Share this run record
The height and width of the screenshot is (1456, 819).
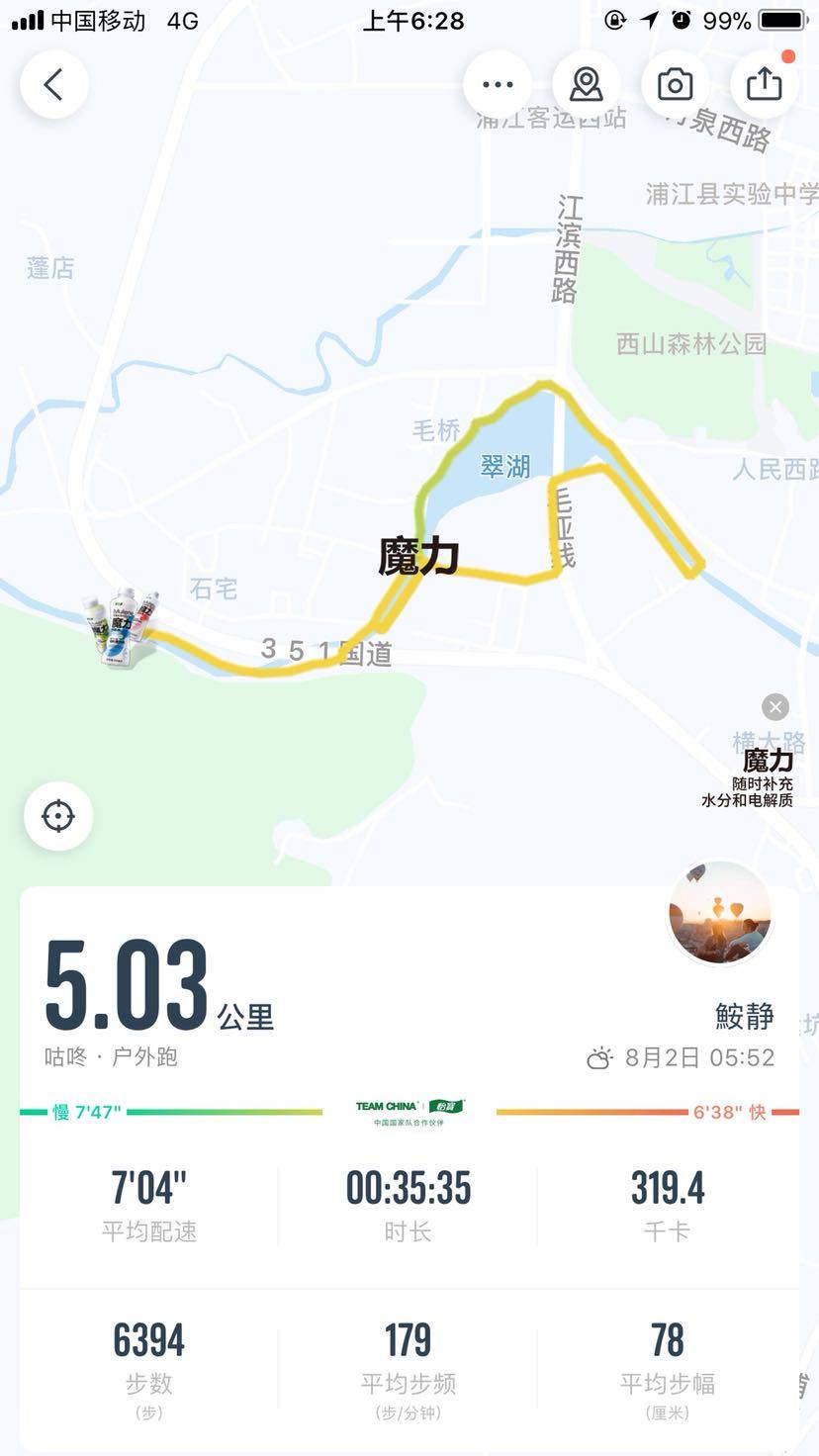pos(764,85)
